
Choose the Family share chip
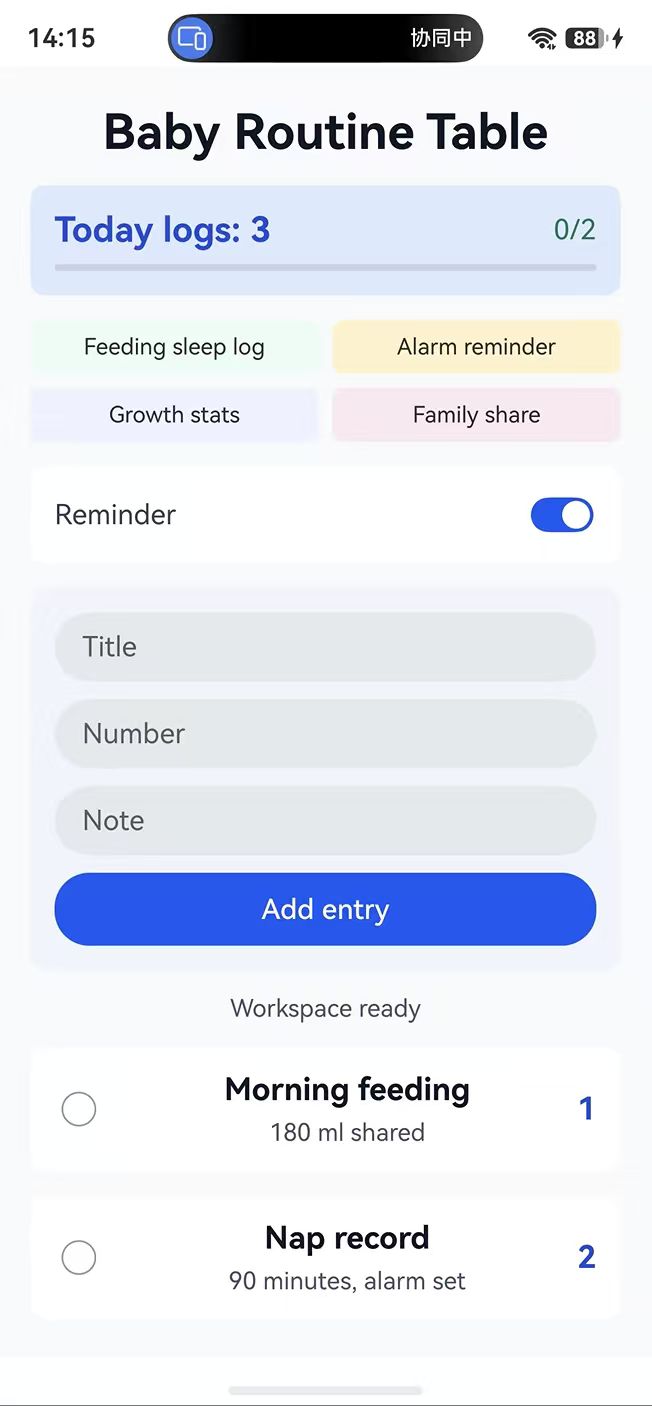pyautogui.click(x=476, y=415)
